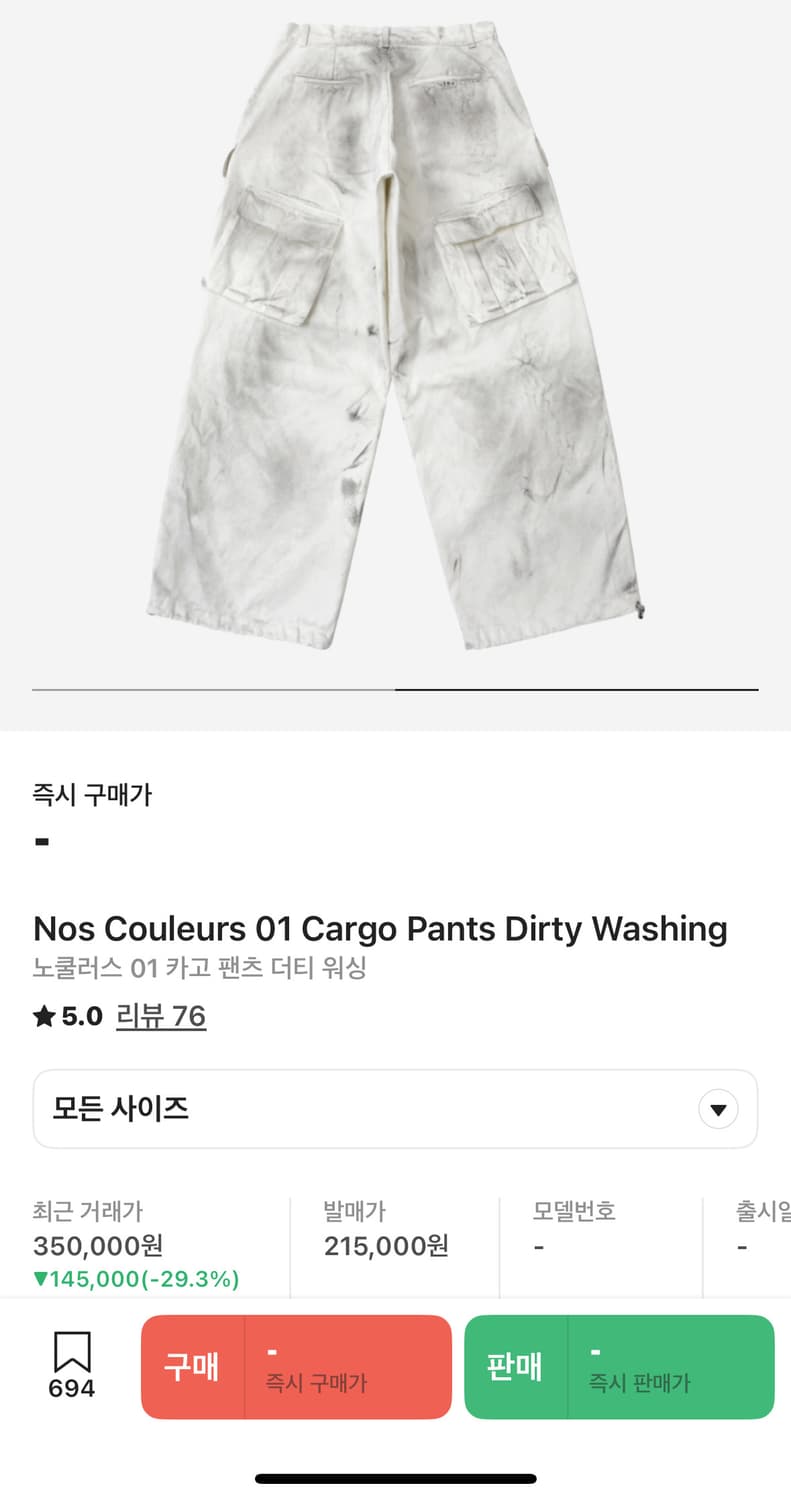Click the 즉시 구매가 instant purchase price label
This screenshot has width=791, height=1500.
(x=90, y=795)
